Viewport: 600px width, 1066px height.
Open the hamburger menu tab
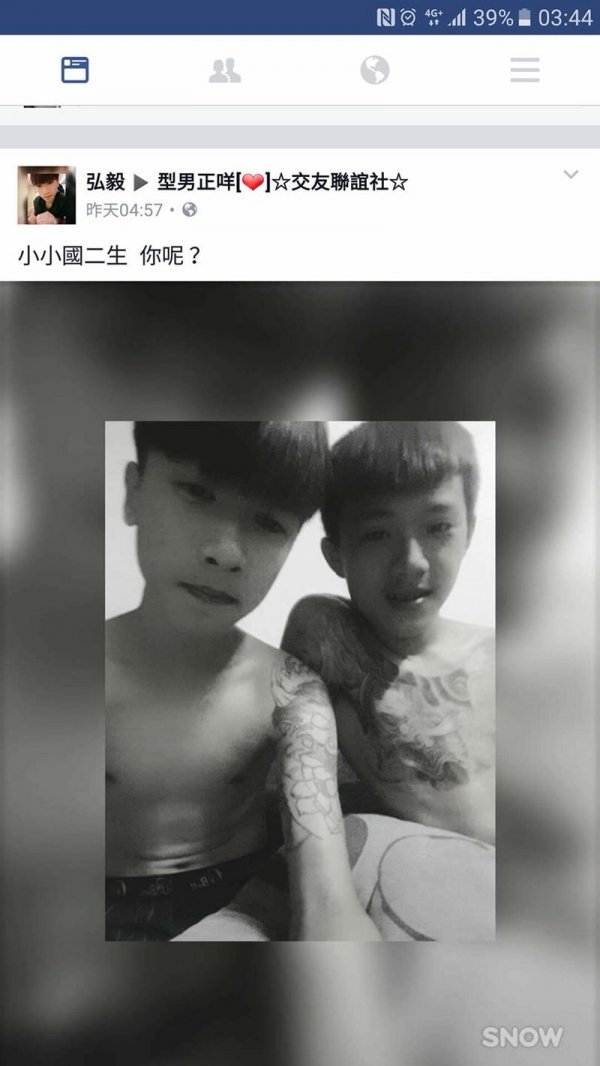525,70
